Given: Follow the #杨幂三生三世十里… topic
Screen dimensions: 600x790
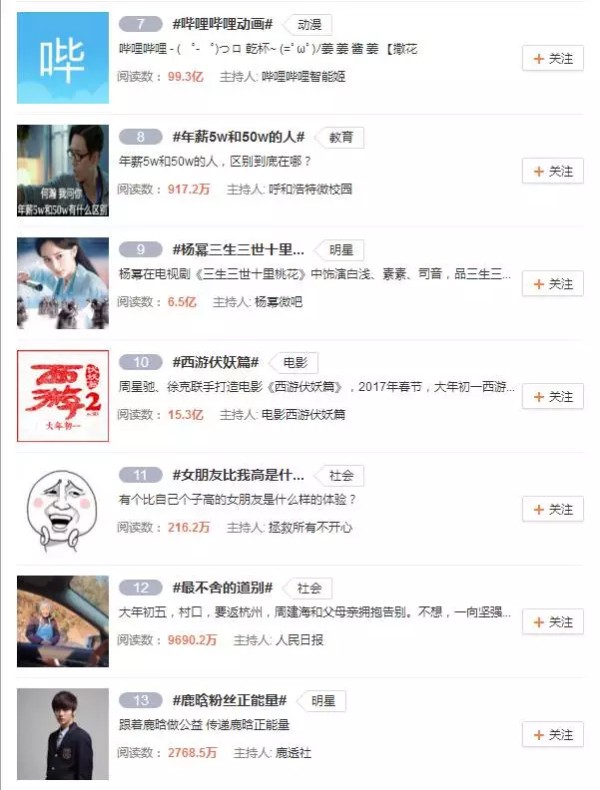Looking at the screenshot, I should [553, 284].
